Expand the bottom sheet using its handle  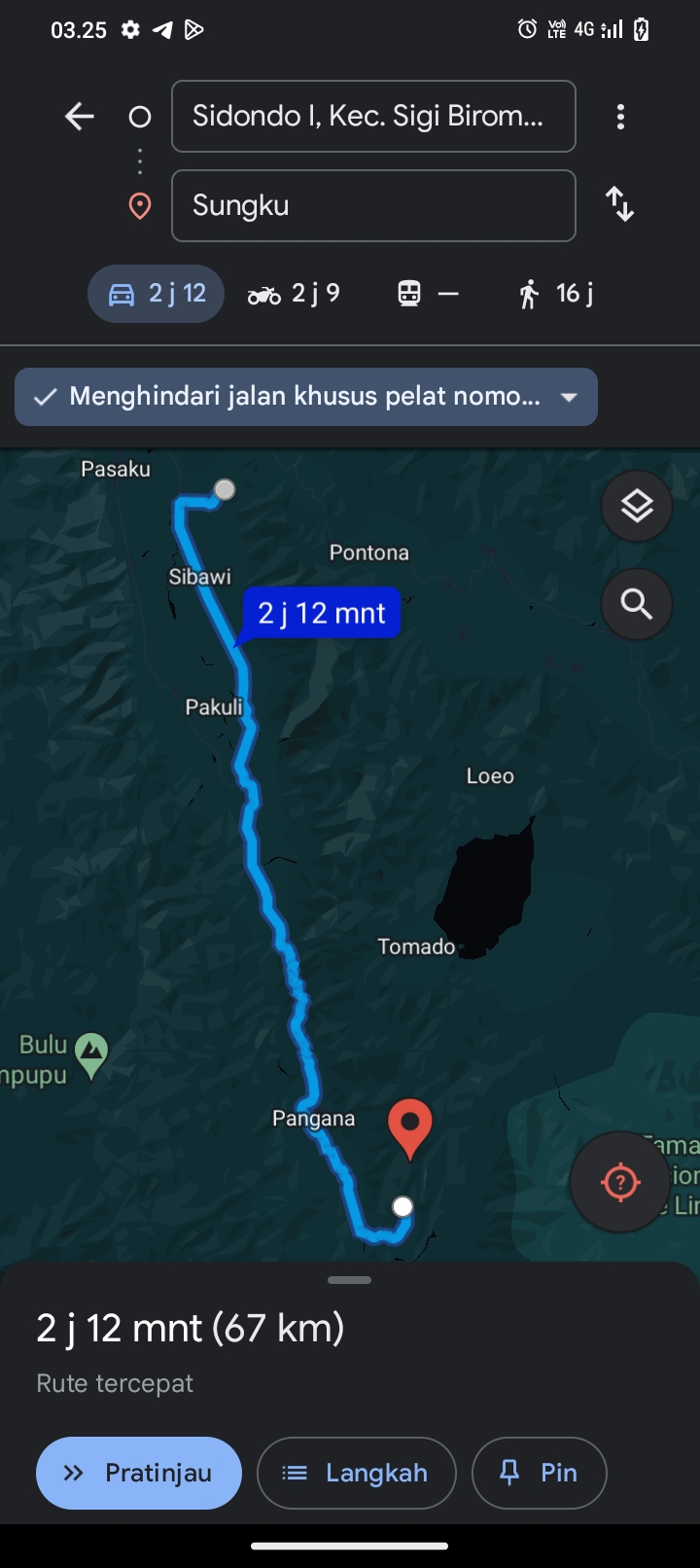pos(350,1280)
